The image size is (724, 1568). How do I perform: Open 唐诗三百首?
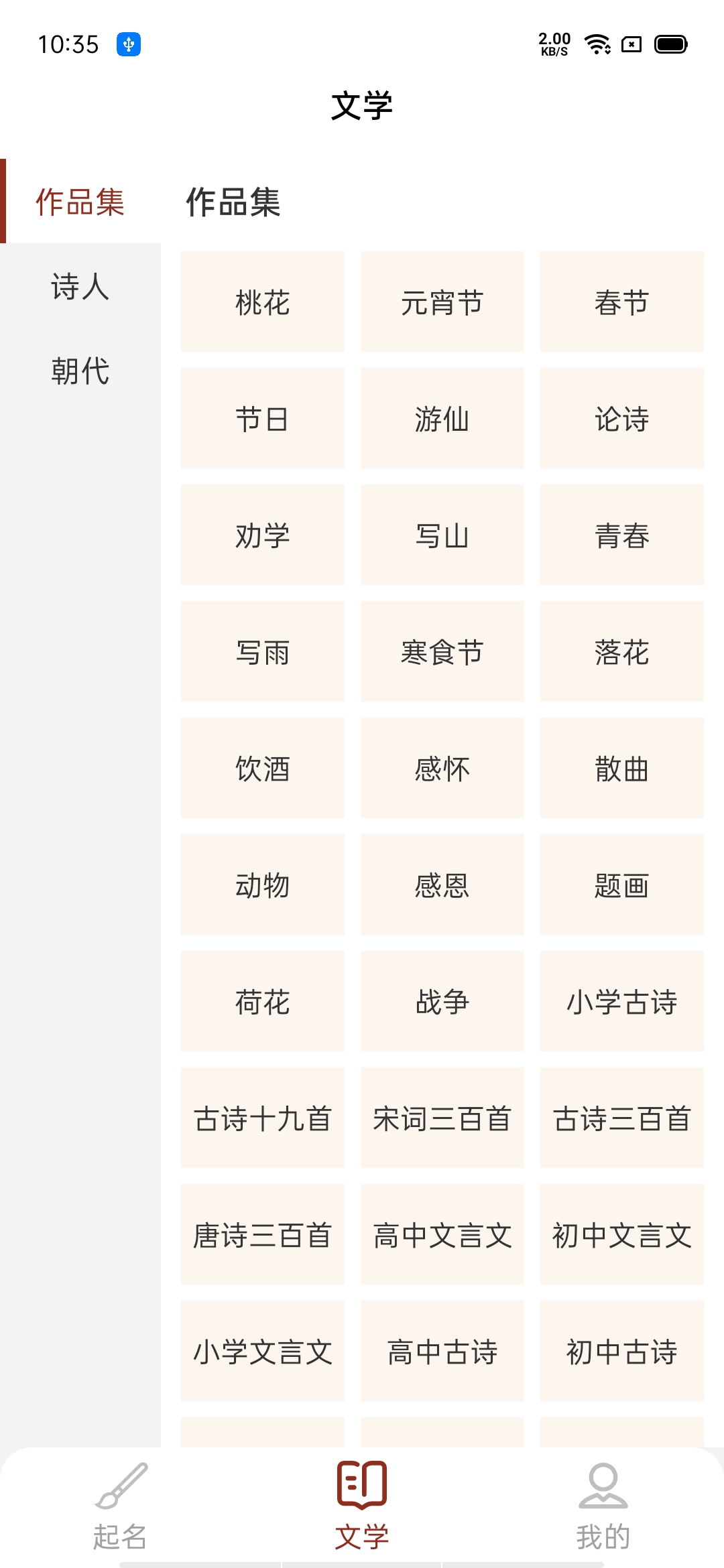tap(263, 1235)
